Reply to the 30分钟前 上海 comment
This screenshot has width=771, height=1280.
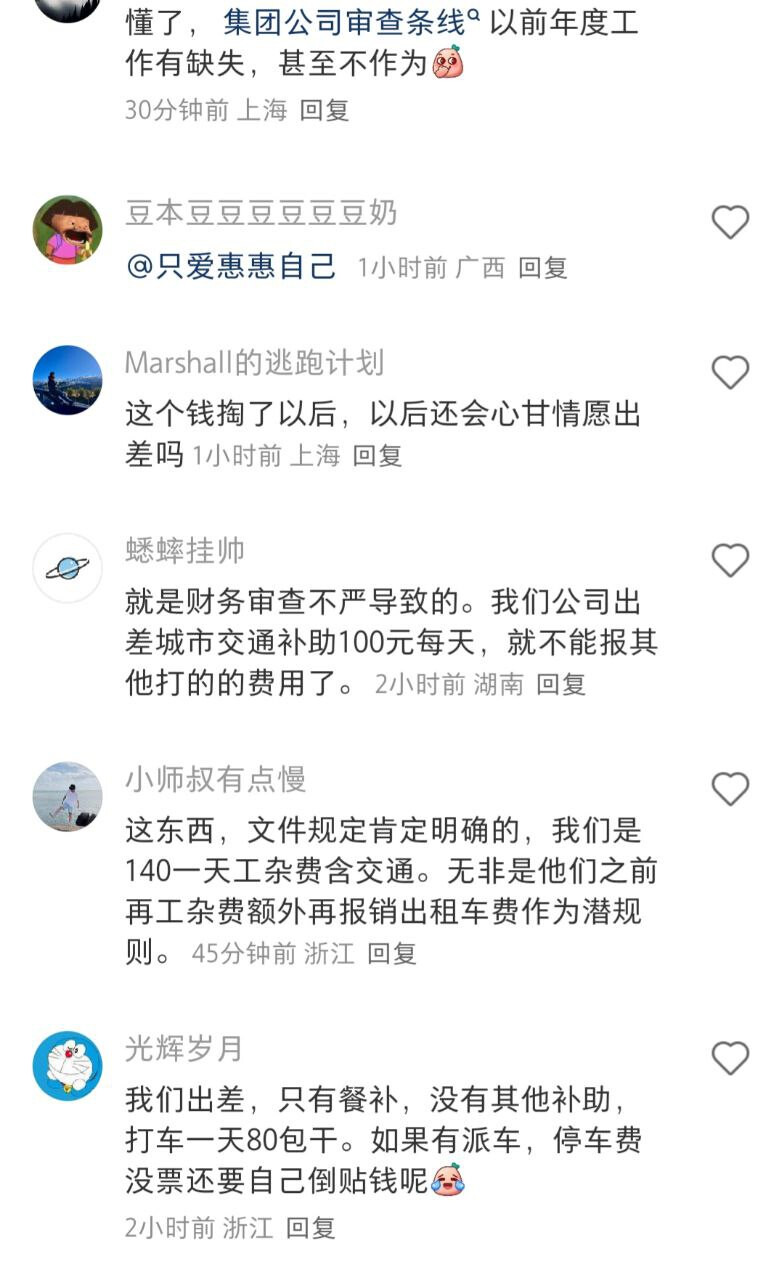[x=325, y=110]
